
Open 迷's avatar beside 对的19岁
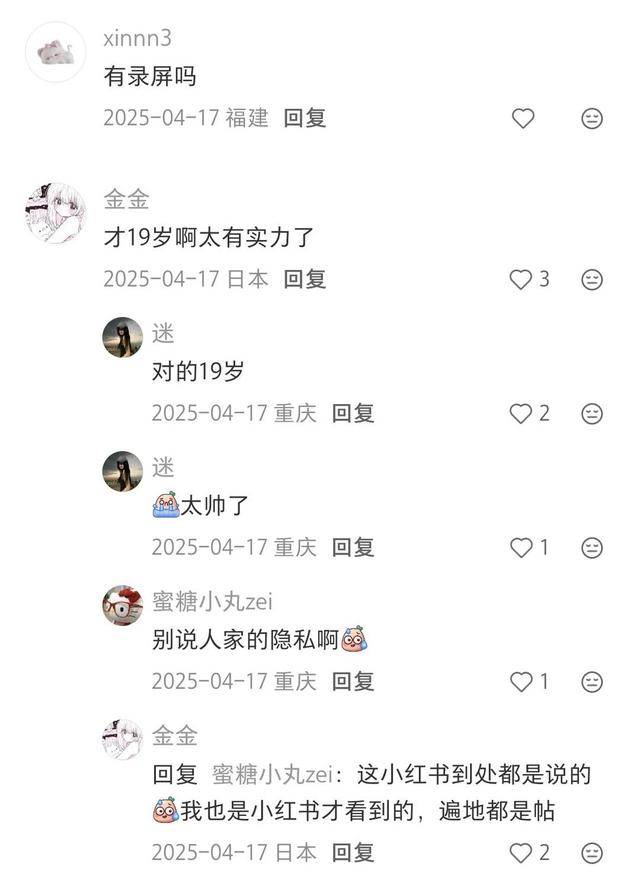[x=123, y=338]
